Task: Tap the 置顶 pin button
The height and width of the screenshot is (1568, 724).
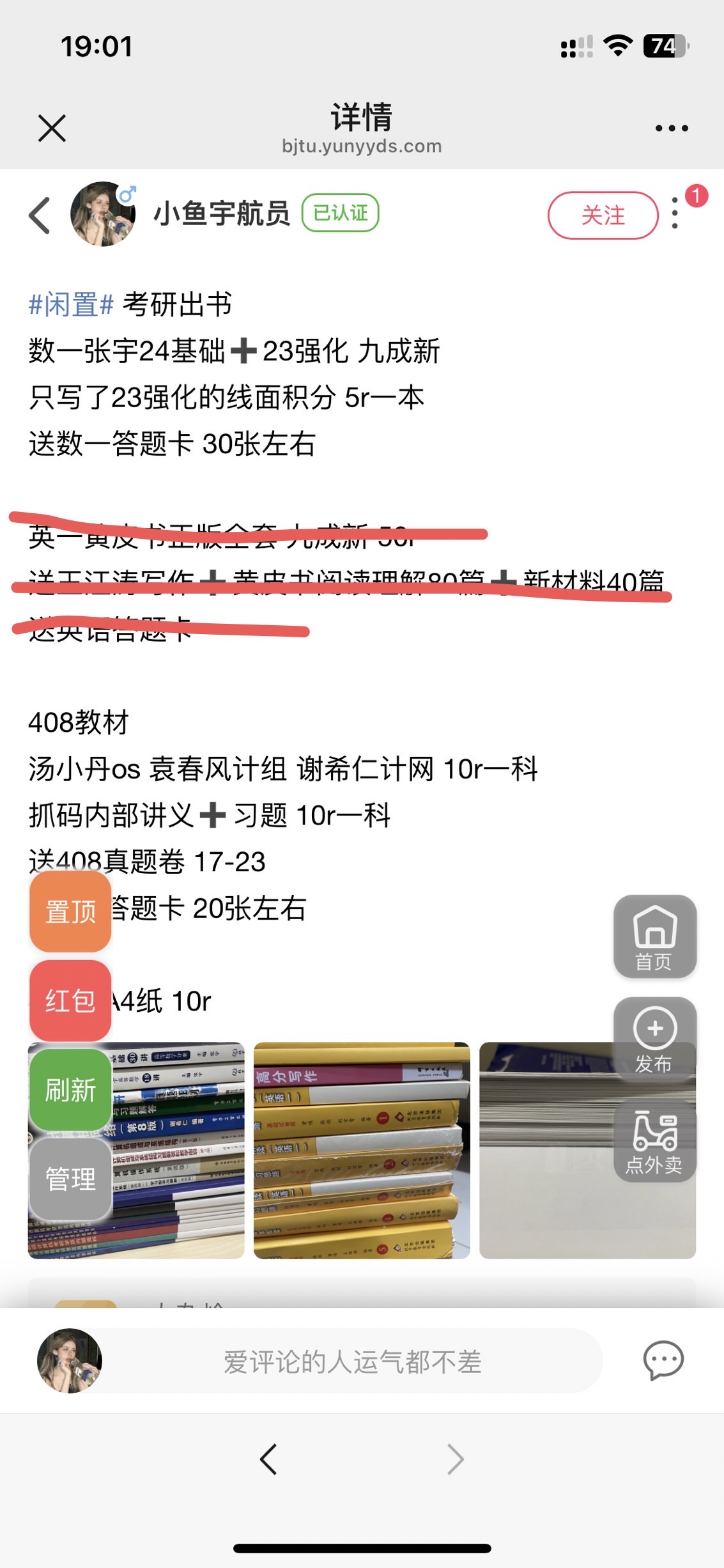Action: (x=70, y=911)
